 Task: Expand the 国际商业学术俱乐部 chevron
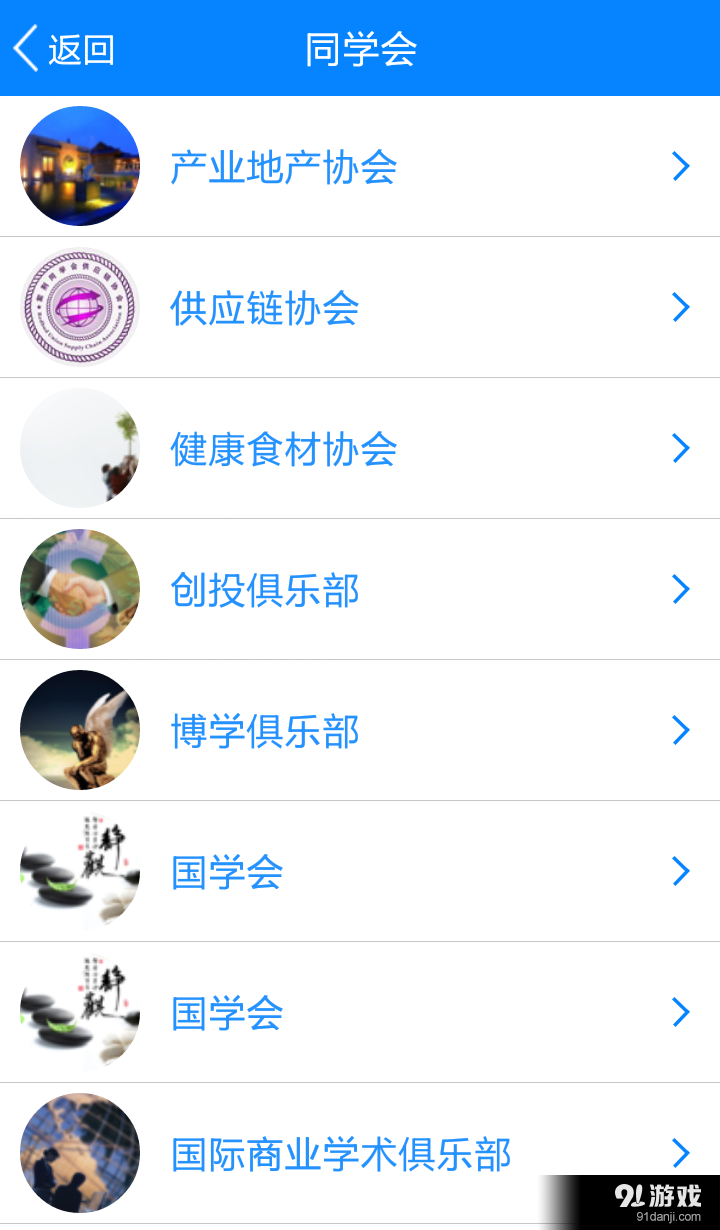click(x=681, y=1153)
